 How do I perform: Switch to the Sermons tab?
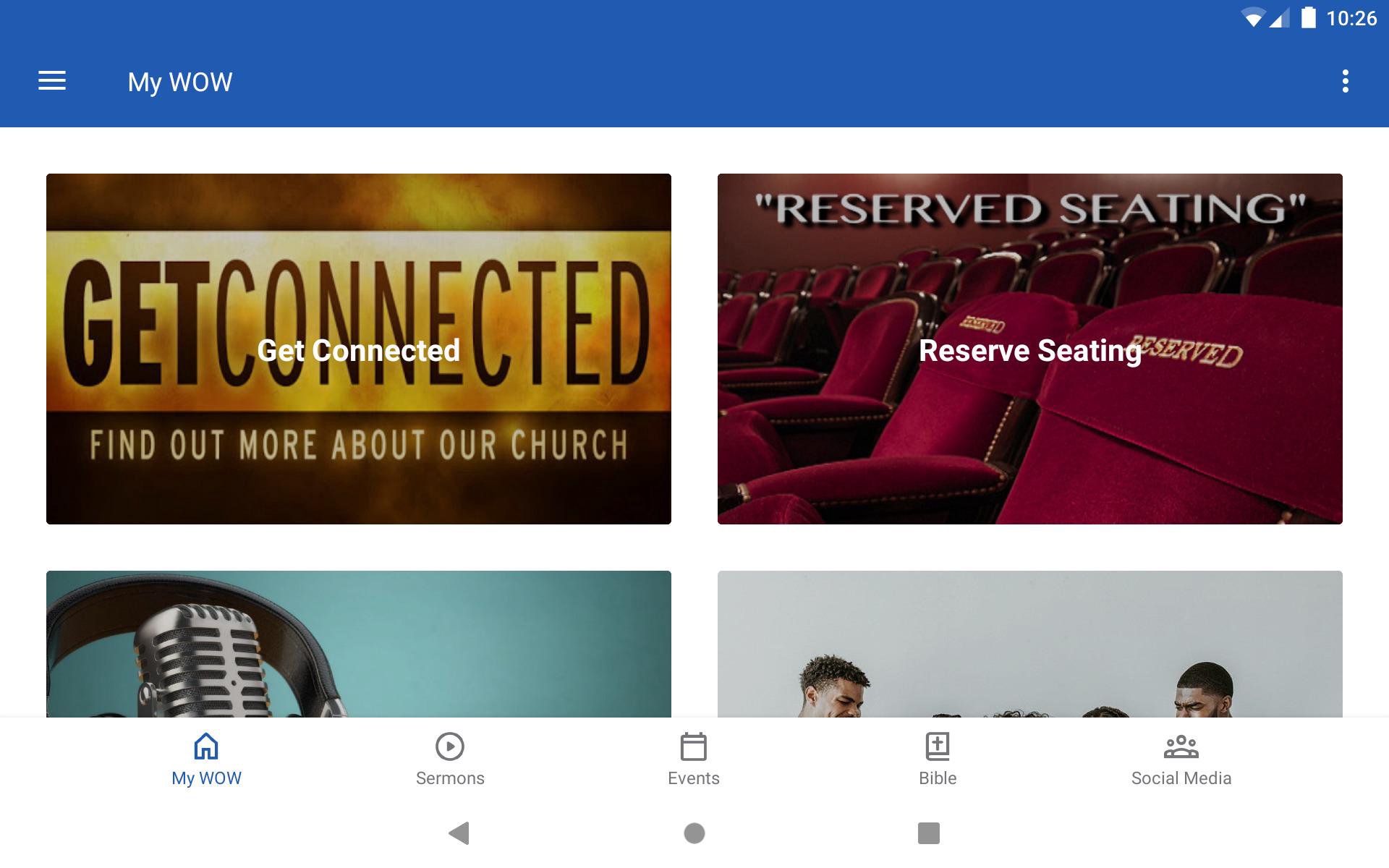pyautogui.click(x=450, y=759)
